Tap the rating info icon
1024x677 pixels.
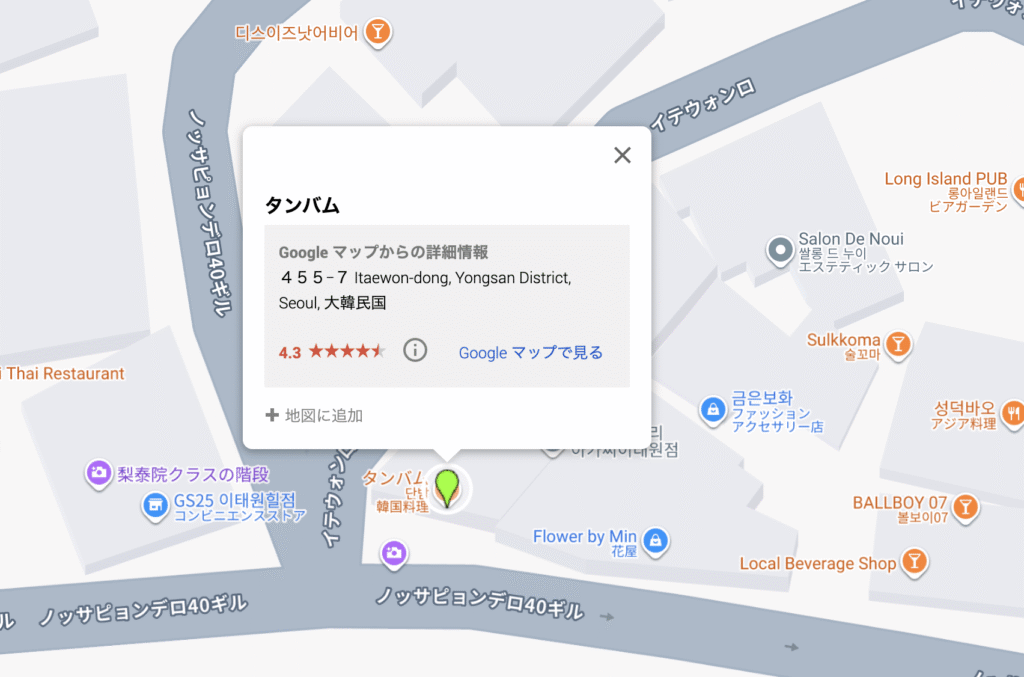tap(415, 351)
